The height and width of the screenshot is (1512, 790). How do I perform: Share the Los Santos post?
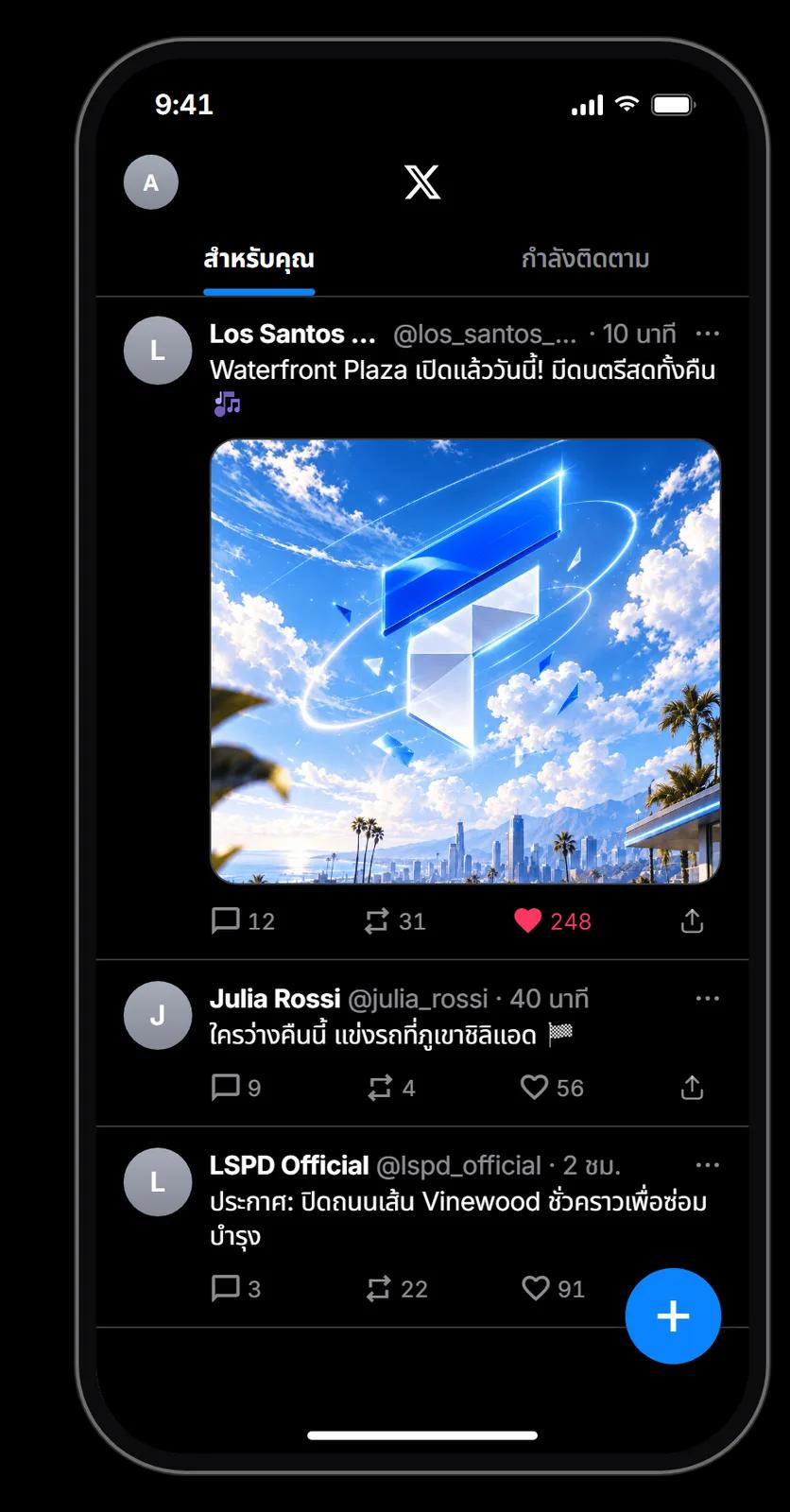pyautogui.click(x=692, y=920)
